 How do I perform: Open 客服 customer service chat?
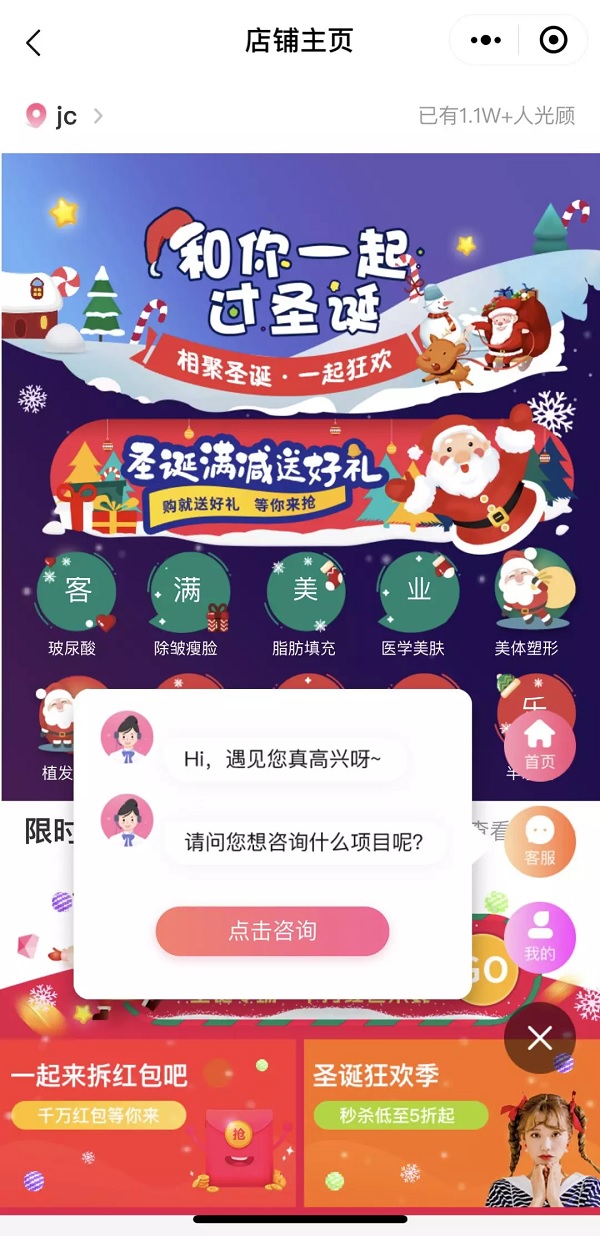pos(540,842)
